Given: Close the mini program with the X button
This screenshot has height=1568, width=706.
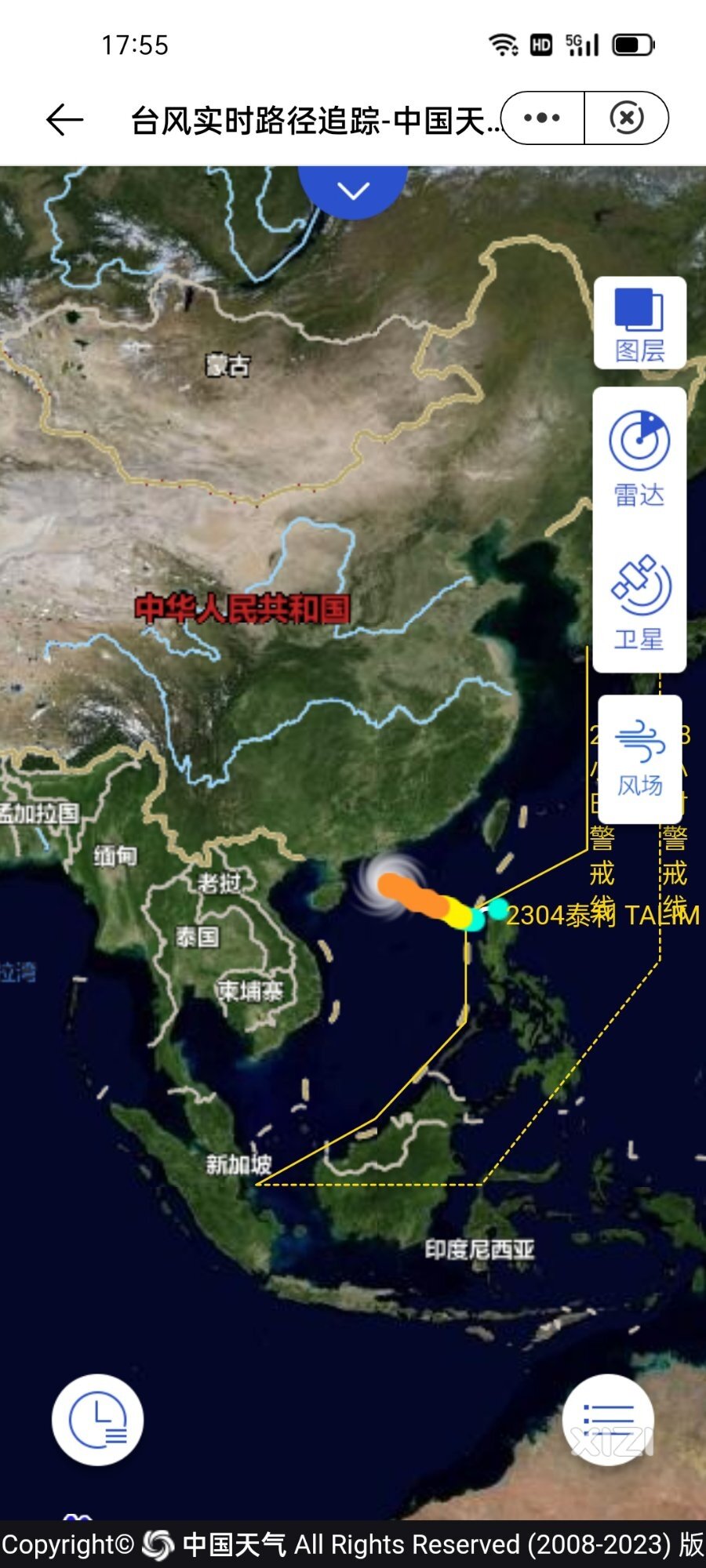Looking at the screenshot, I should click(x=626, y=118).
